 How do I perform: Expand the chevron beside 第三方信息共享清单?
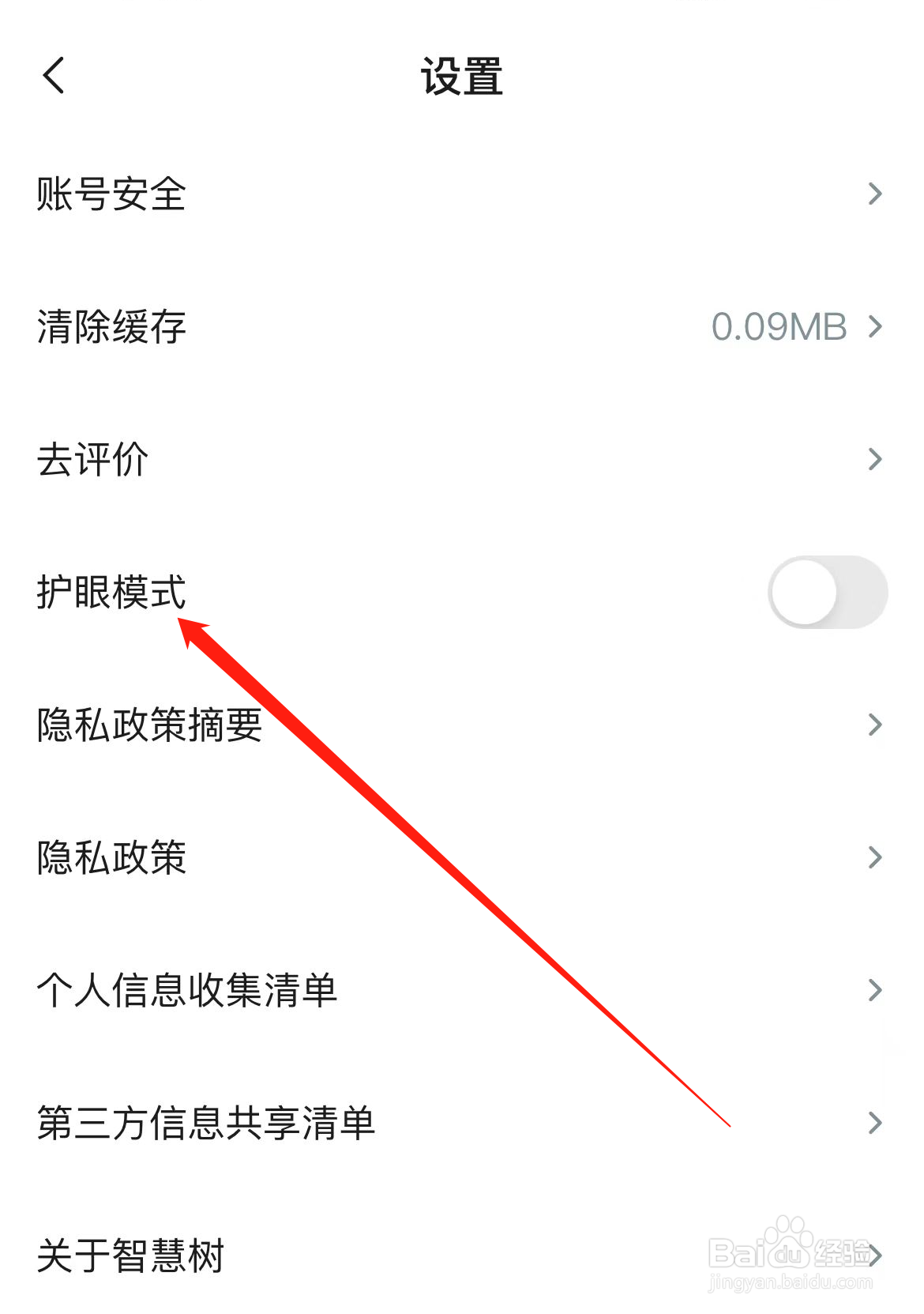point(875,1120)
